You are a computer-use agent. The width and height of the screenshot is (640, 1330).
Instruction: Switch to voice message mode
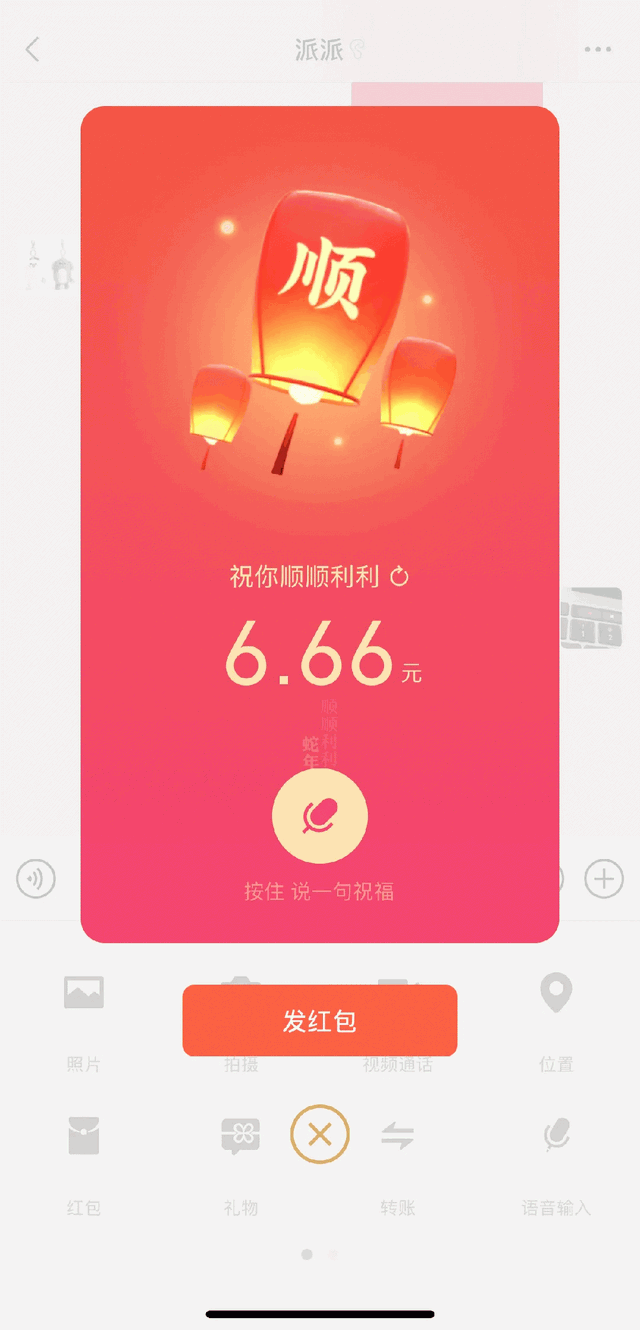(x=36, y=879)
